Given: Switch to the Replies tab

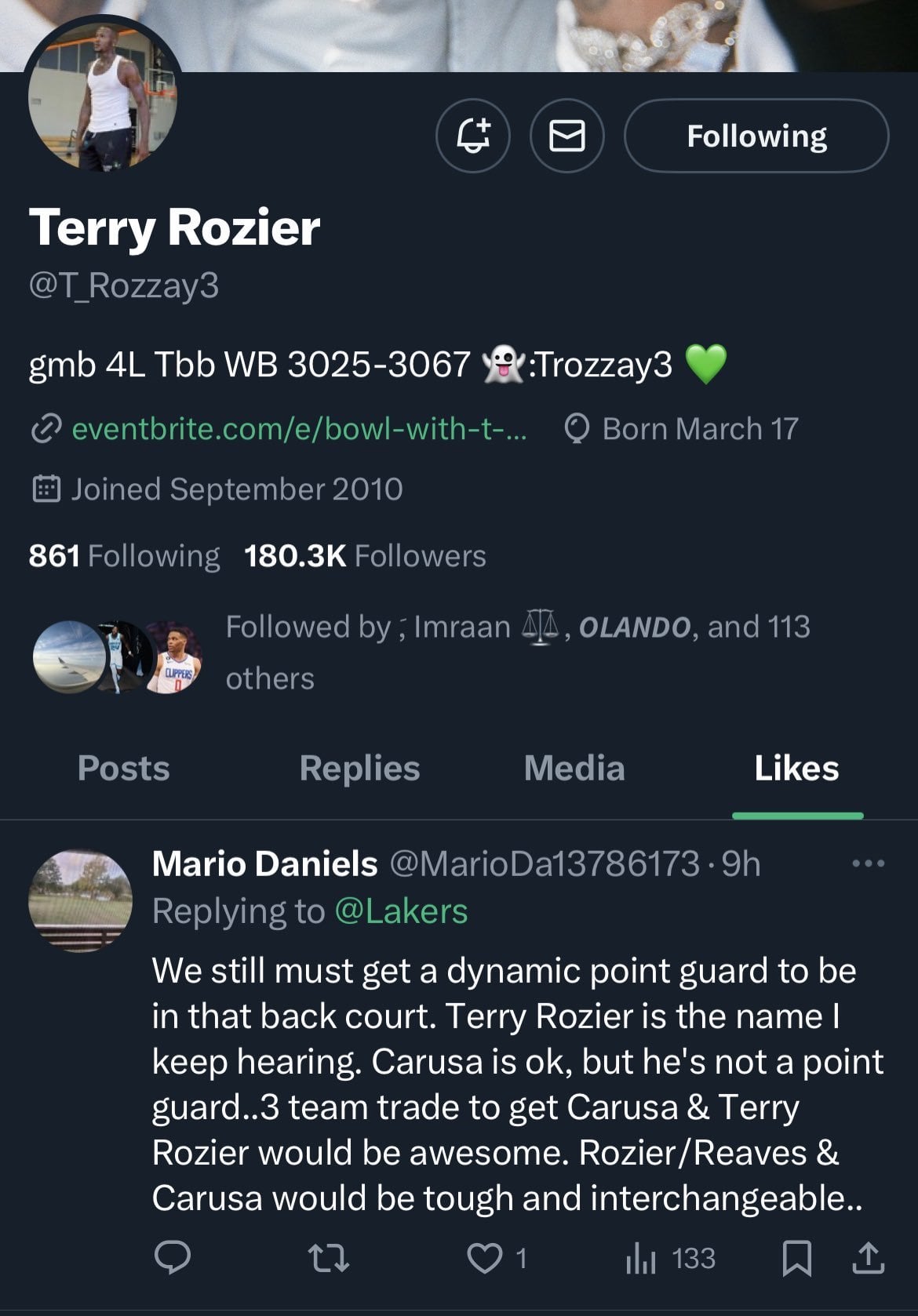Looking at the screenshot, I should pos(359,769).
